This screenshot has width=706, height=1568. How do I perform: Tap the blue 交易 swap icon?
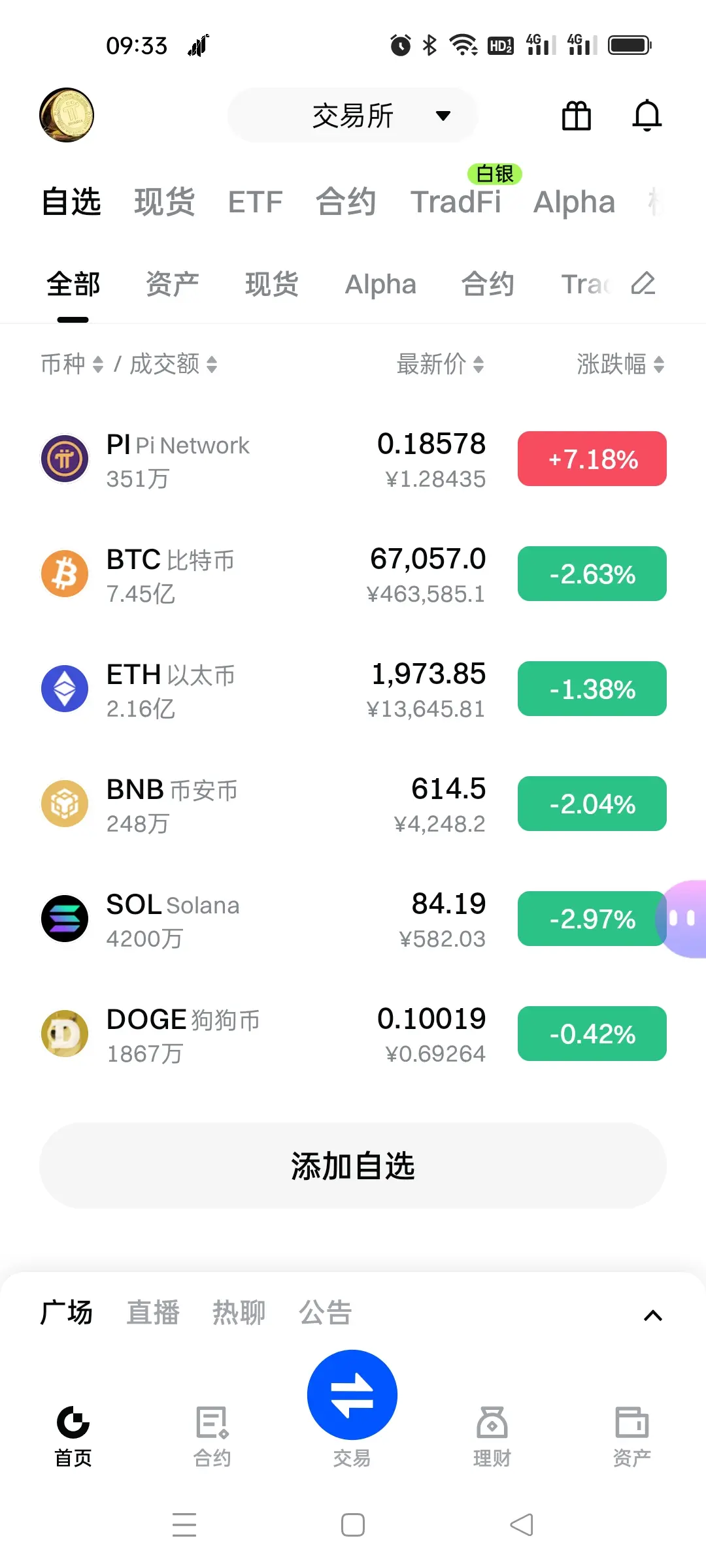click(352, 1394)
